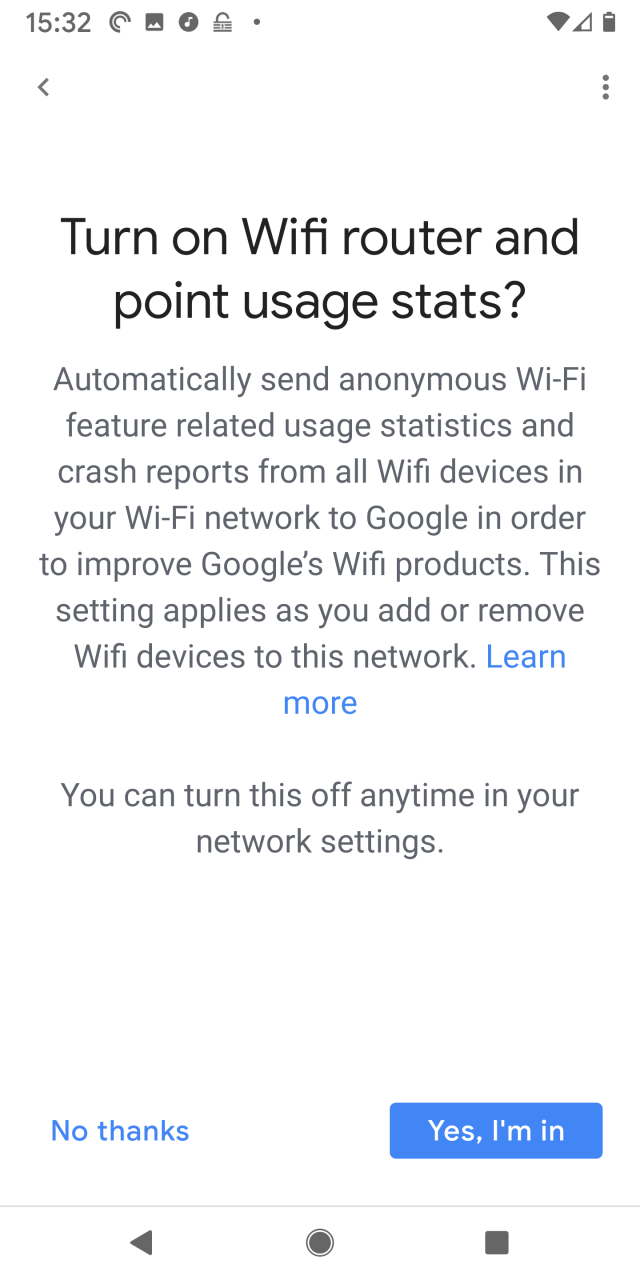Open recent apps from navigation bar
Screen dimensions: 640x1280
[496, 1243]
